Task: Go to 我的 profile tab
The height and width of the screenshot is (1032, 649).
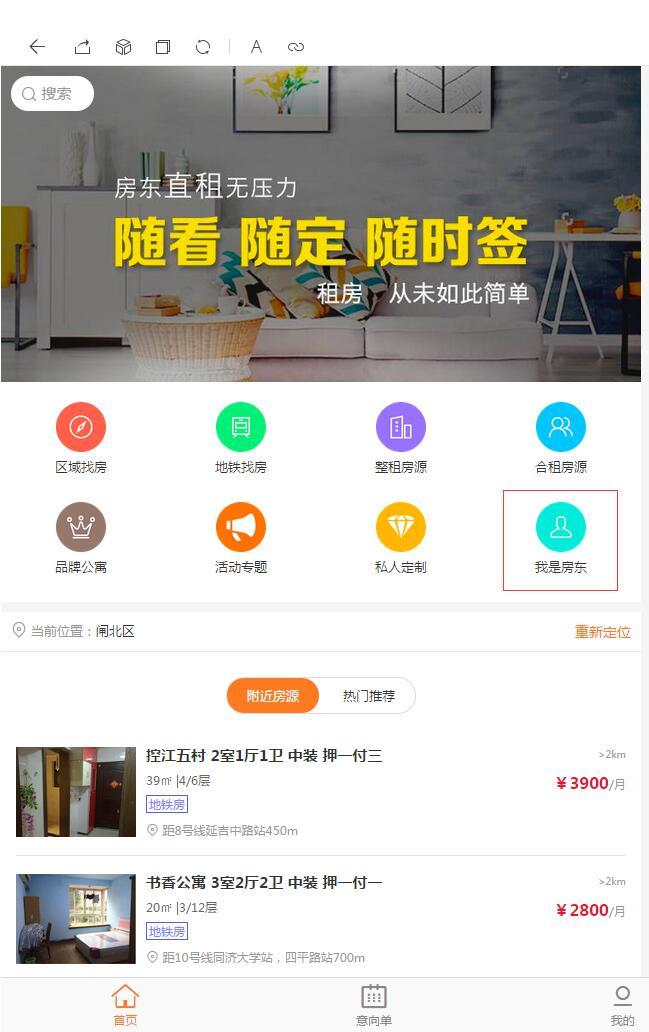Action: (622, 1005)
